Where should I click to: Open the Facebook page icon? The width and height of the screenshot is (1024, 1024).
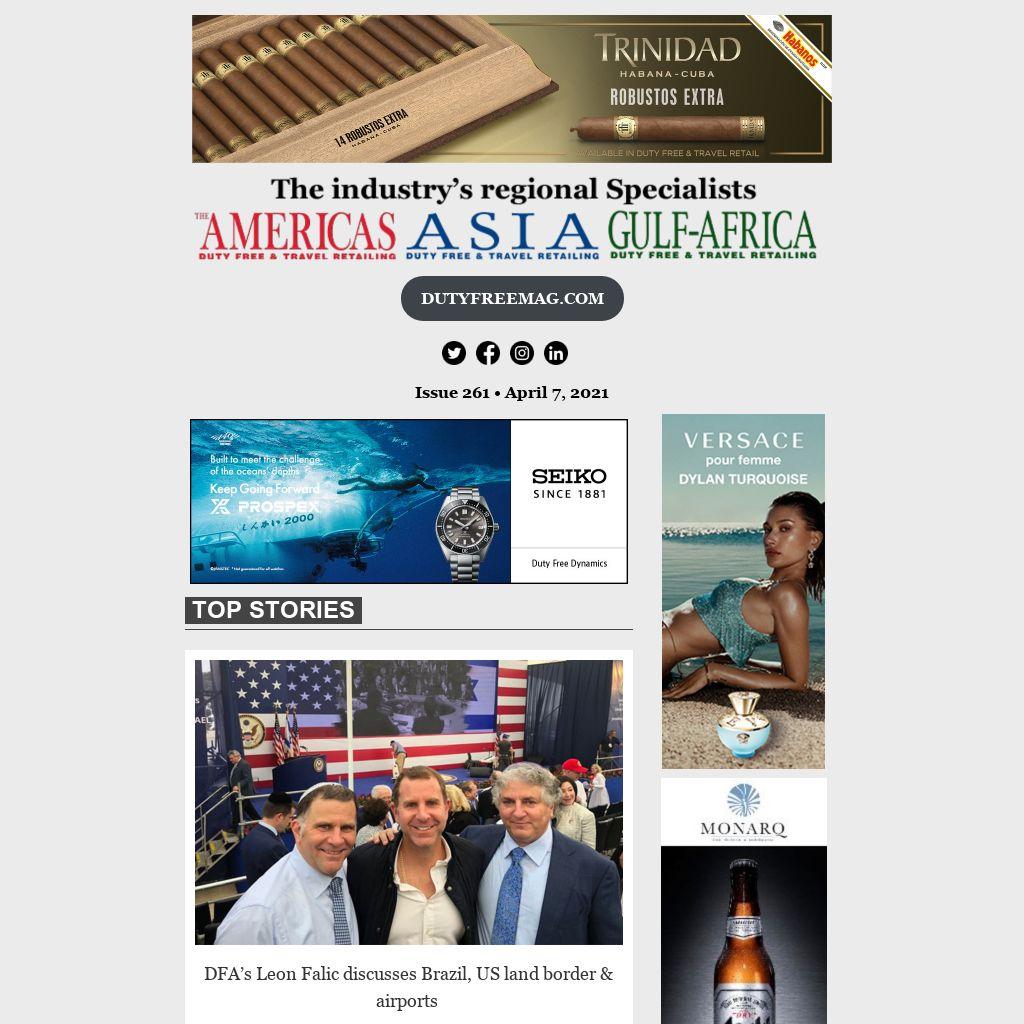point(488,353)
